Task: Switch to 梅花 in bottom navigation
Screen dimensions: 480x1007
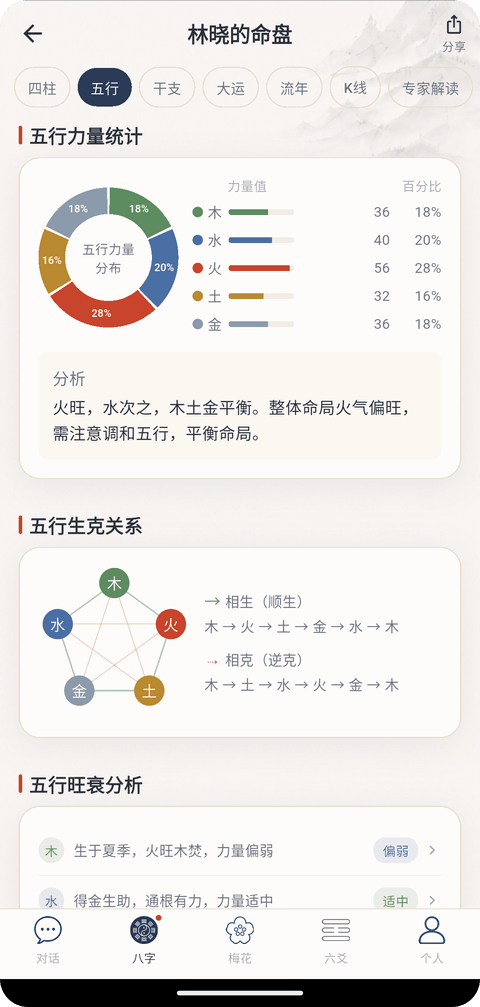Action: point(240,940)
